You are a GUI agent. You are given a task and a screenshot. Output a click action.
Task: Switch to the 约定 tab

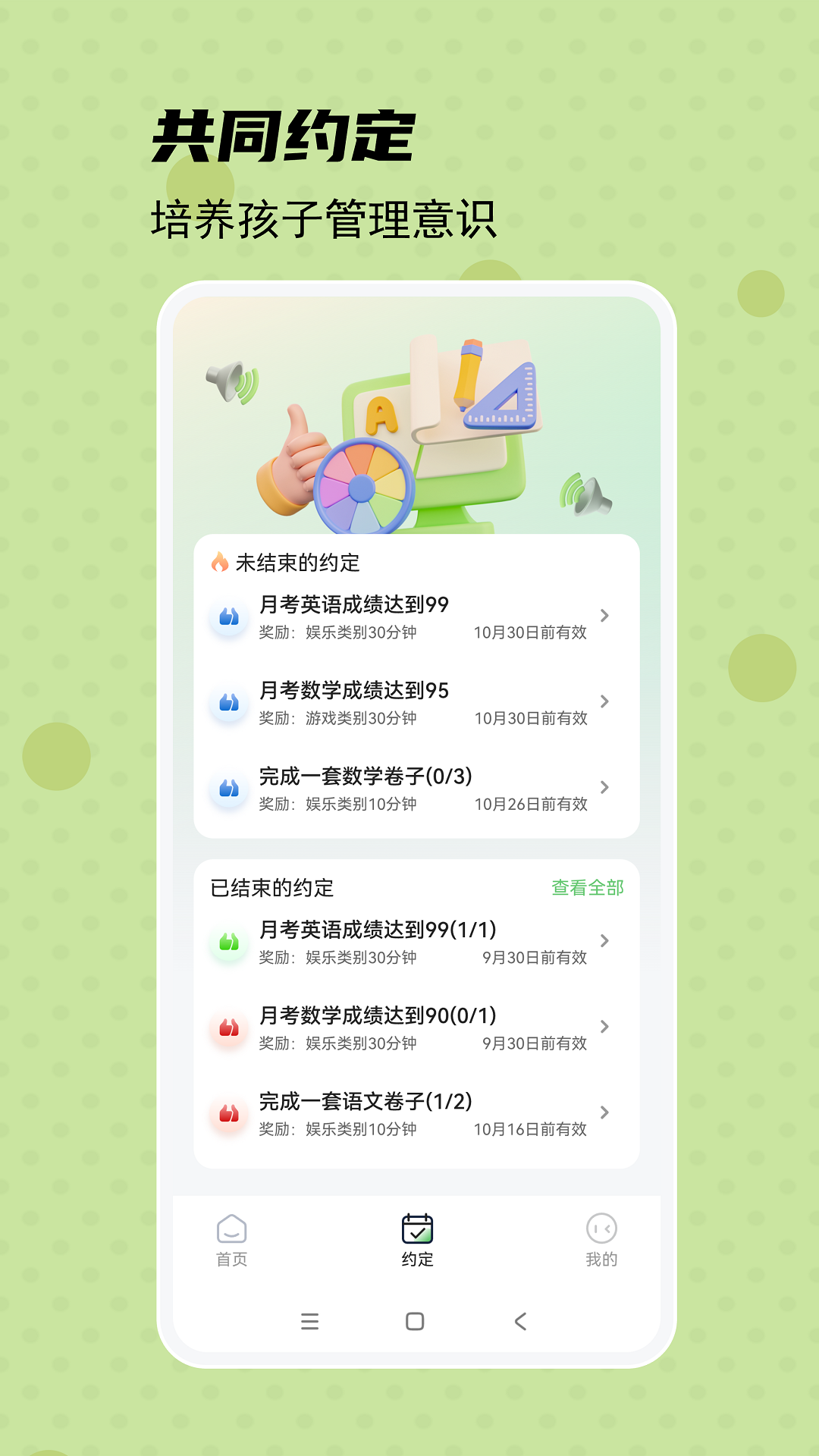click(413, 1228)
